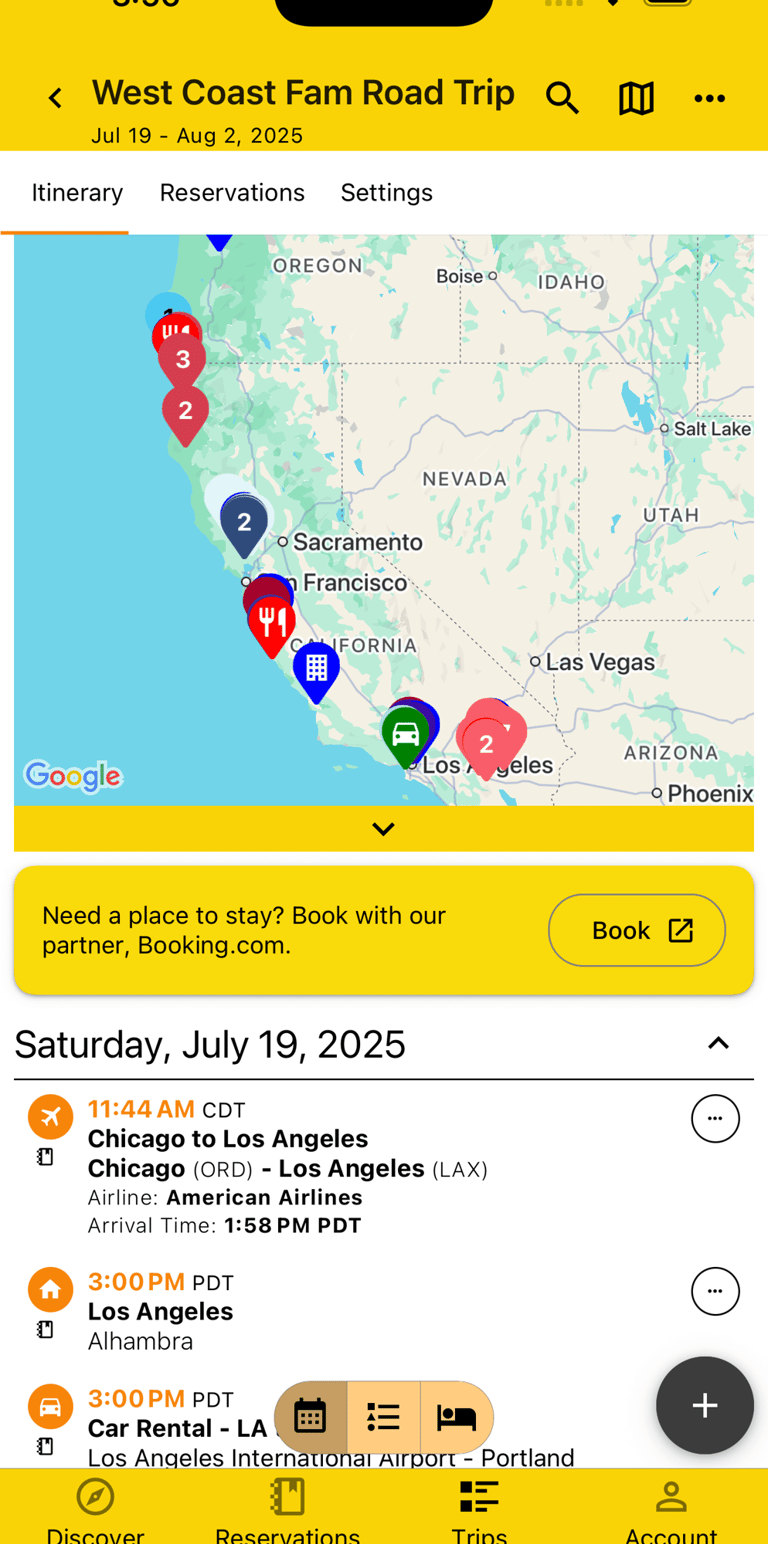Open options menu for the Chicago flight
Image resolution: width=768 pixels, height=1544 pixels.
(x=716, y=1118)
